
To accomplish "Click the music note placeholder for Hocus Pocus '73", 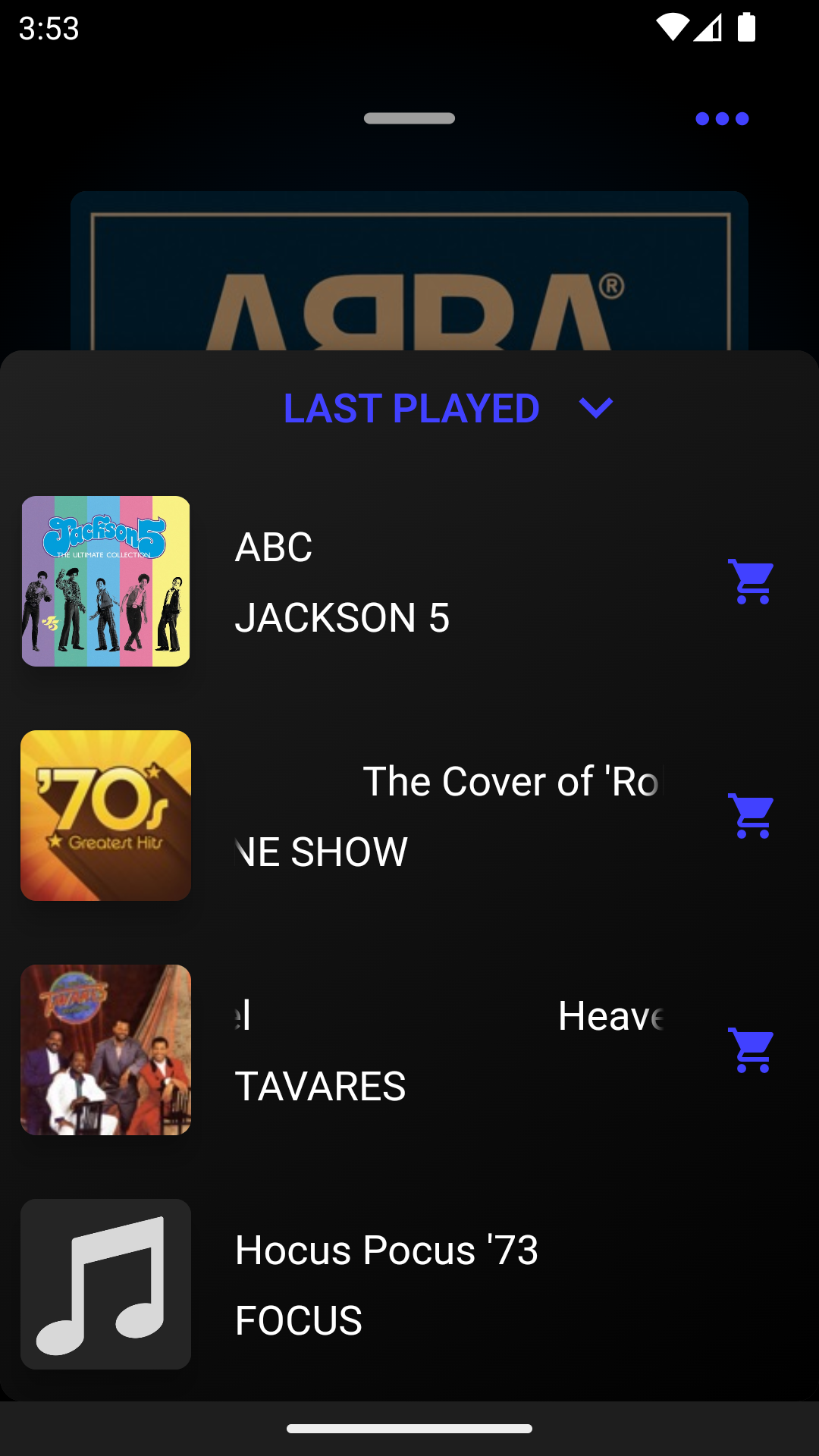I will (x=105, y=1284).
